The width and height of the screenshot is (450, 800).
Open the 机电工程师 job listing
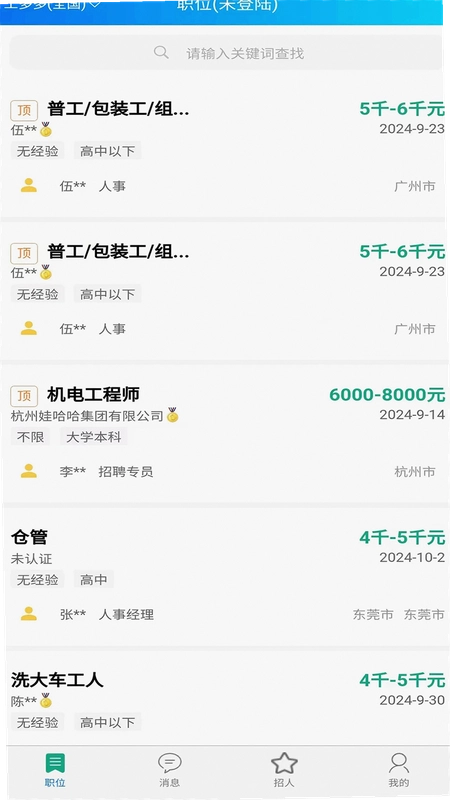[225, 433]
